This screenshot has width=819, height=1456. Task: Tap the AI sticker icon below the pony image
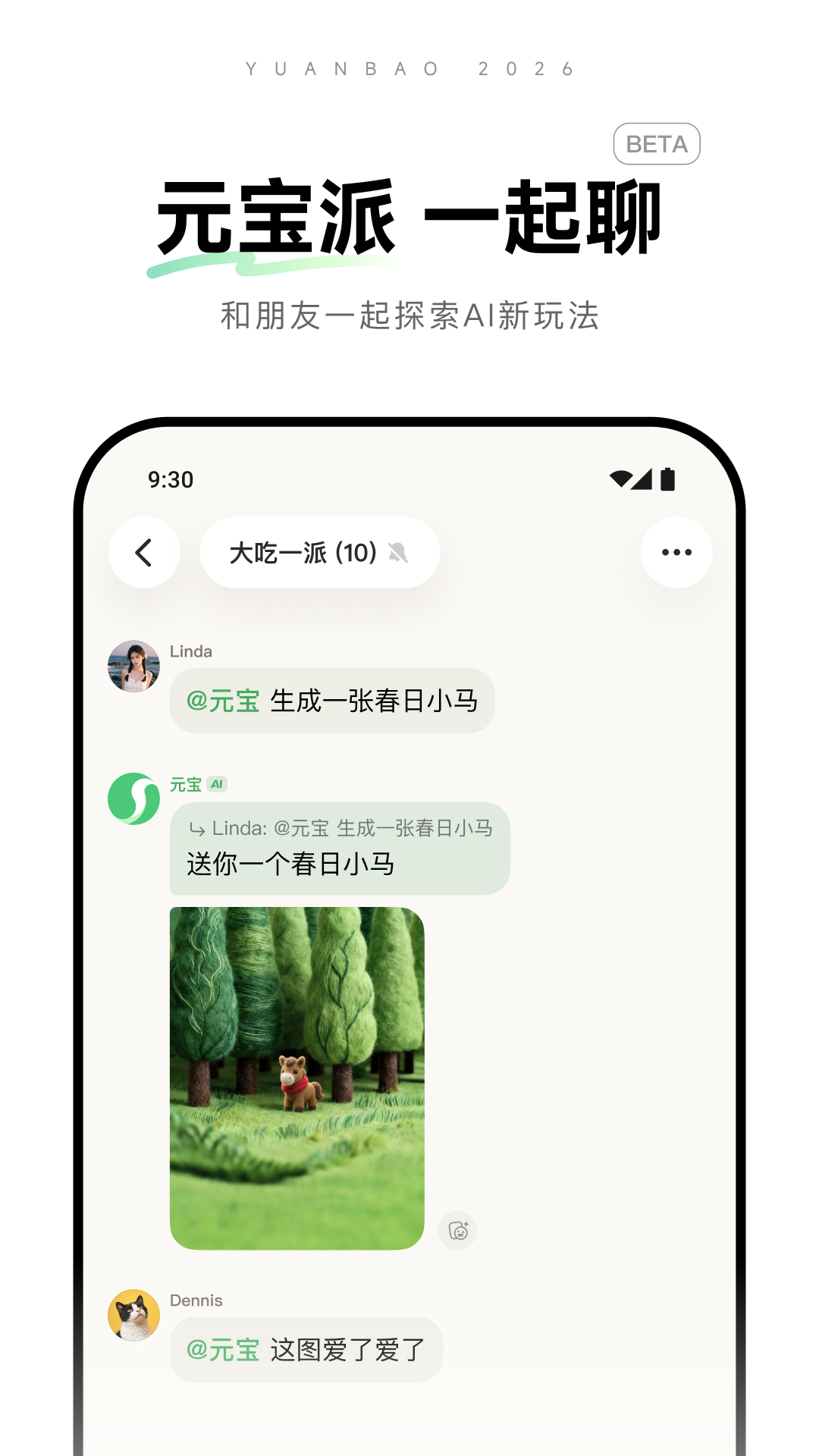click(458, 1231)
